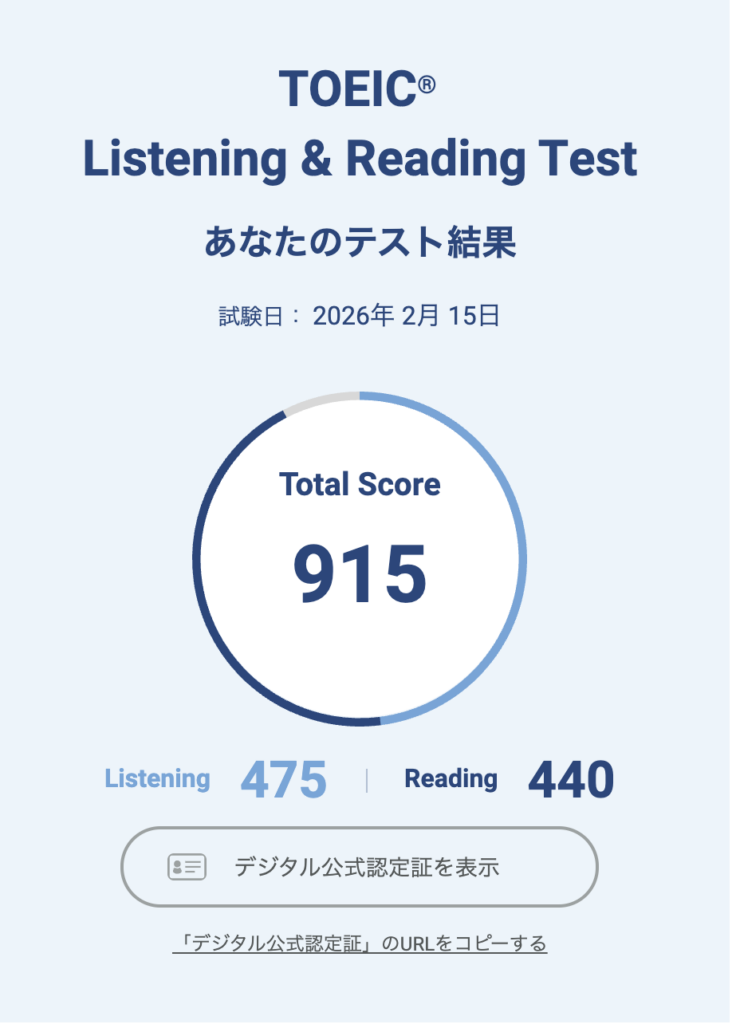Copy the デジタル公式認定証 URL link
Screen dimensions: 732x1024
point(360,942)
